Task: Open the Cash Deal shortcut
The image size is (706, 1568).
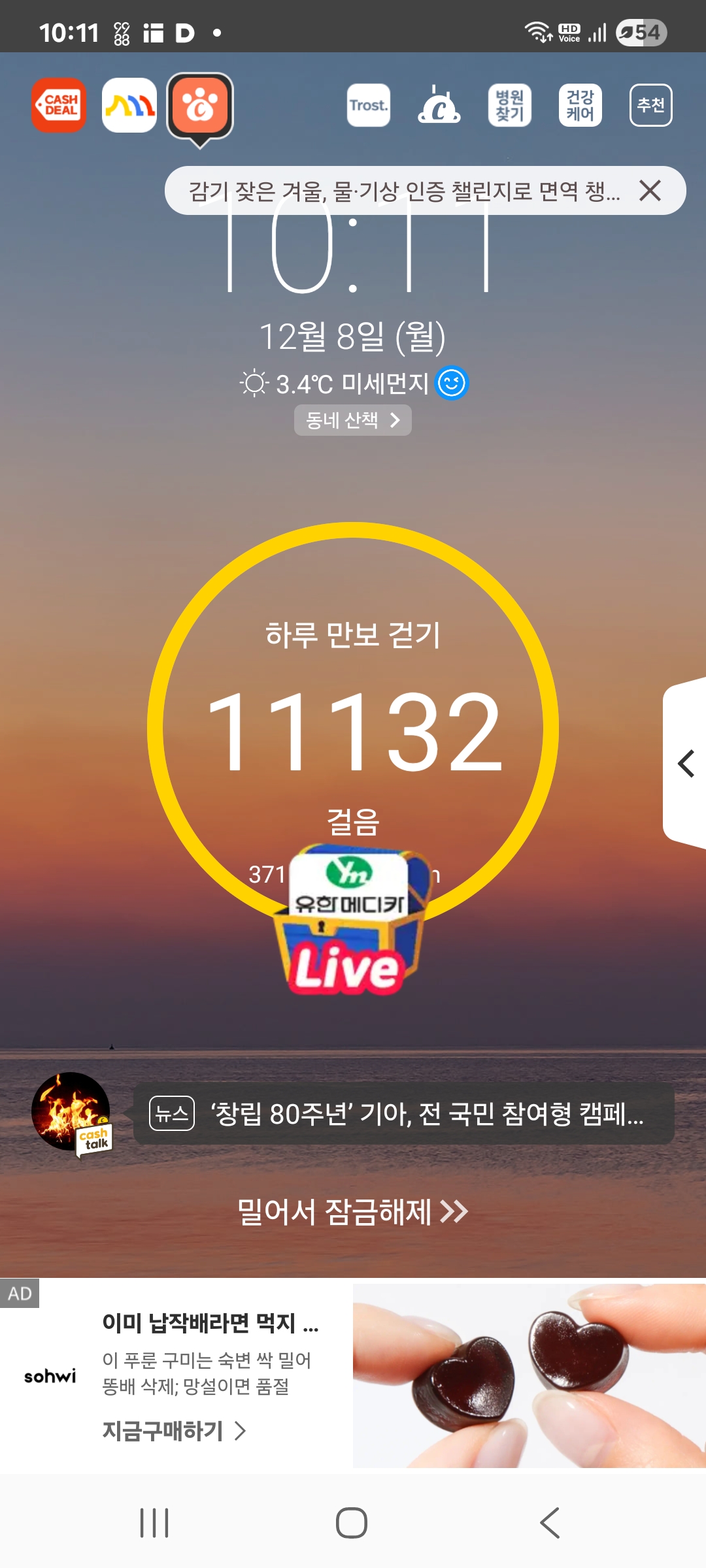Action: tap(59, 105)
